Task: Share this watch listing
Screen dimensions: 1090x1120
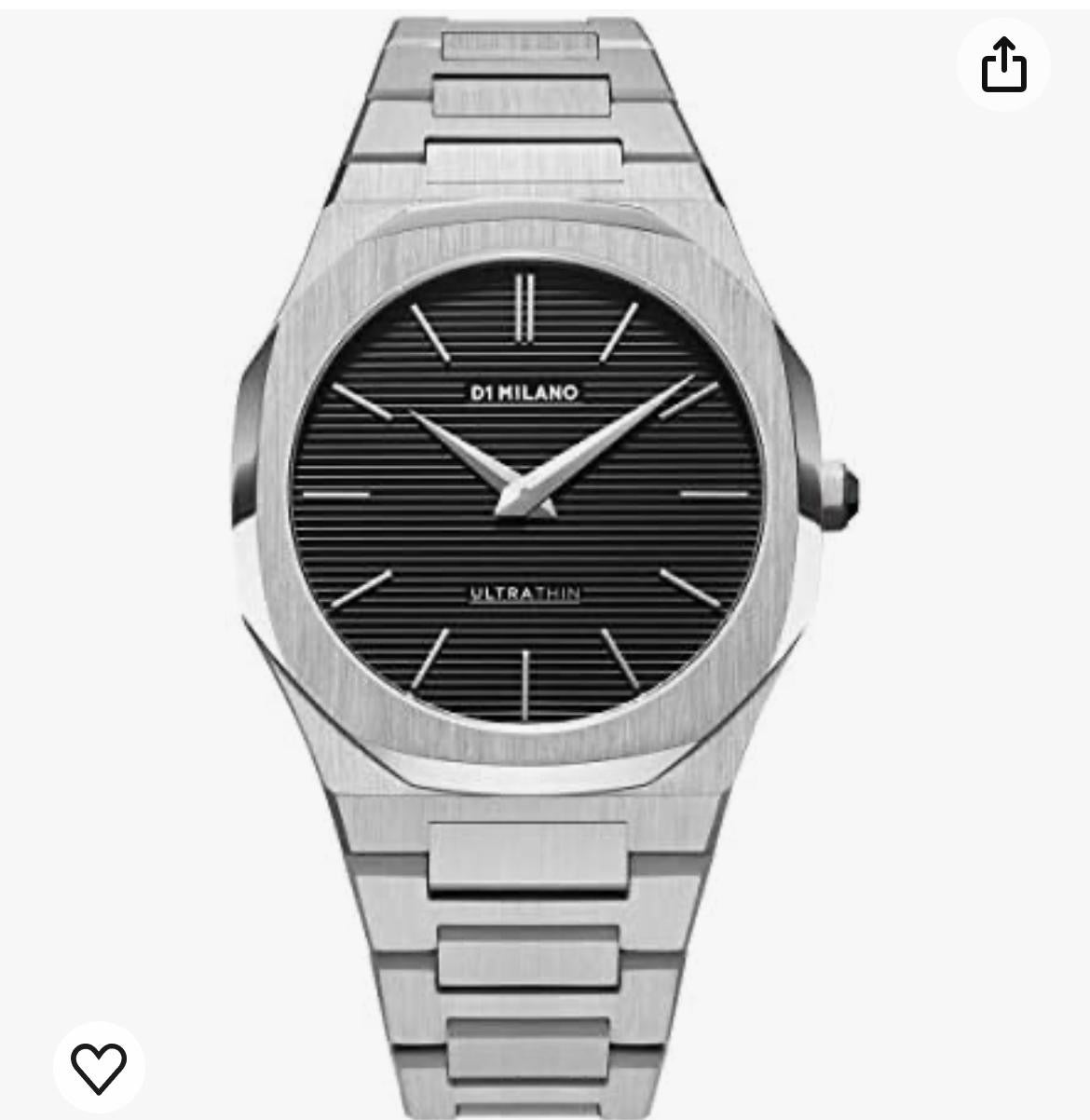Action: click(1003, 64)
